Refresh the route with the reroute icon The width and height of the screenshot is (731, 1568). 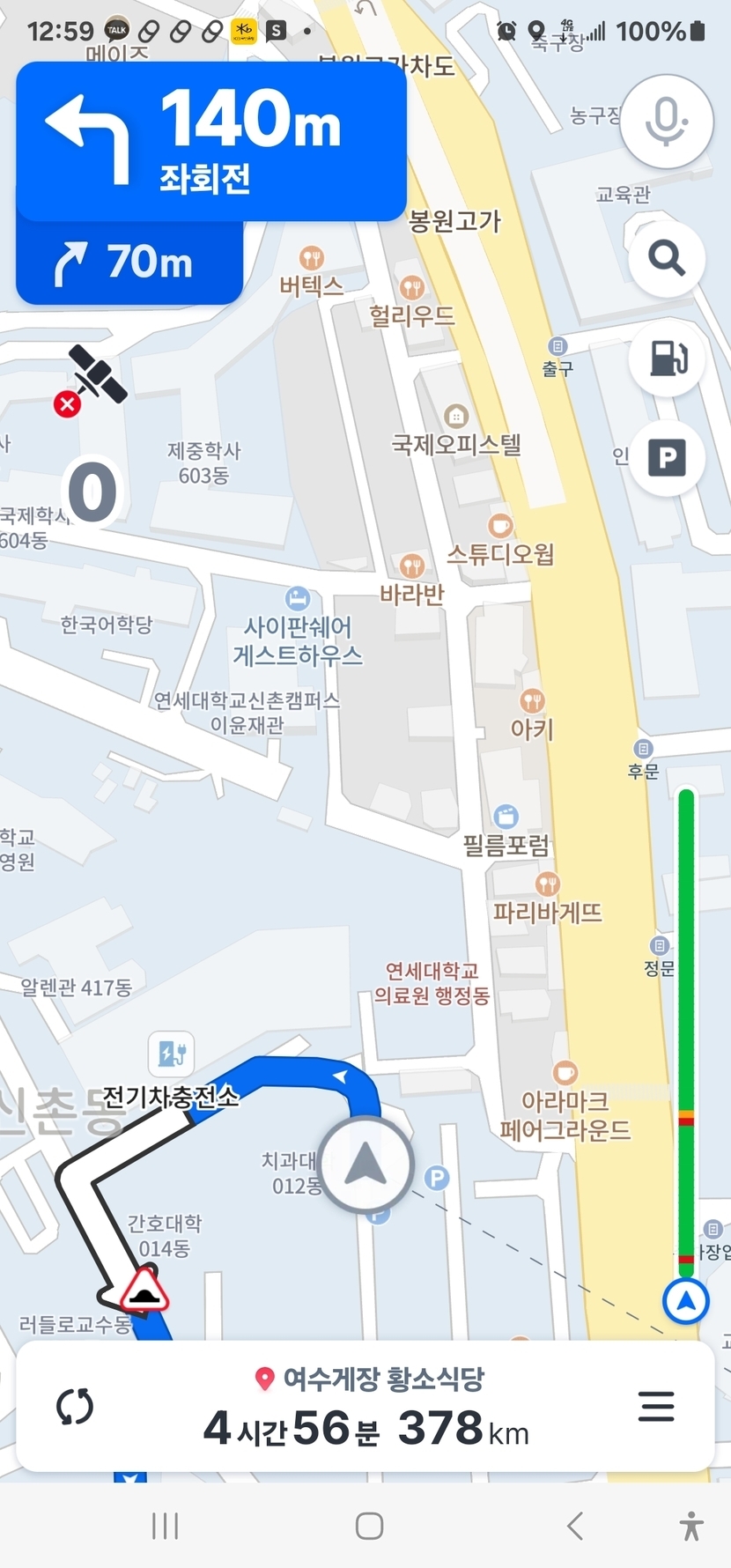[75, 1406]
